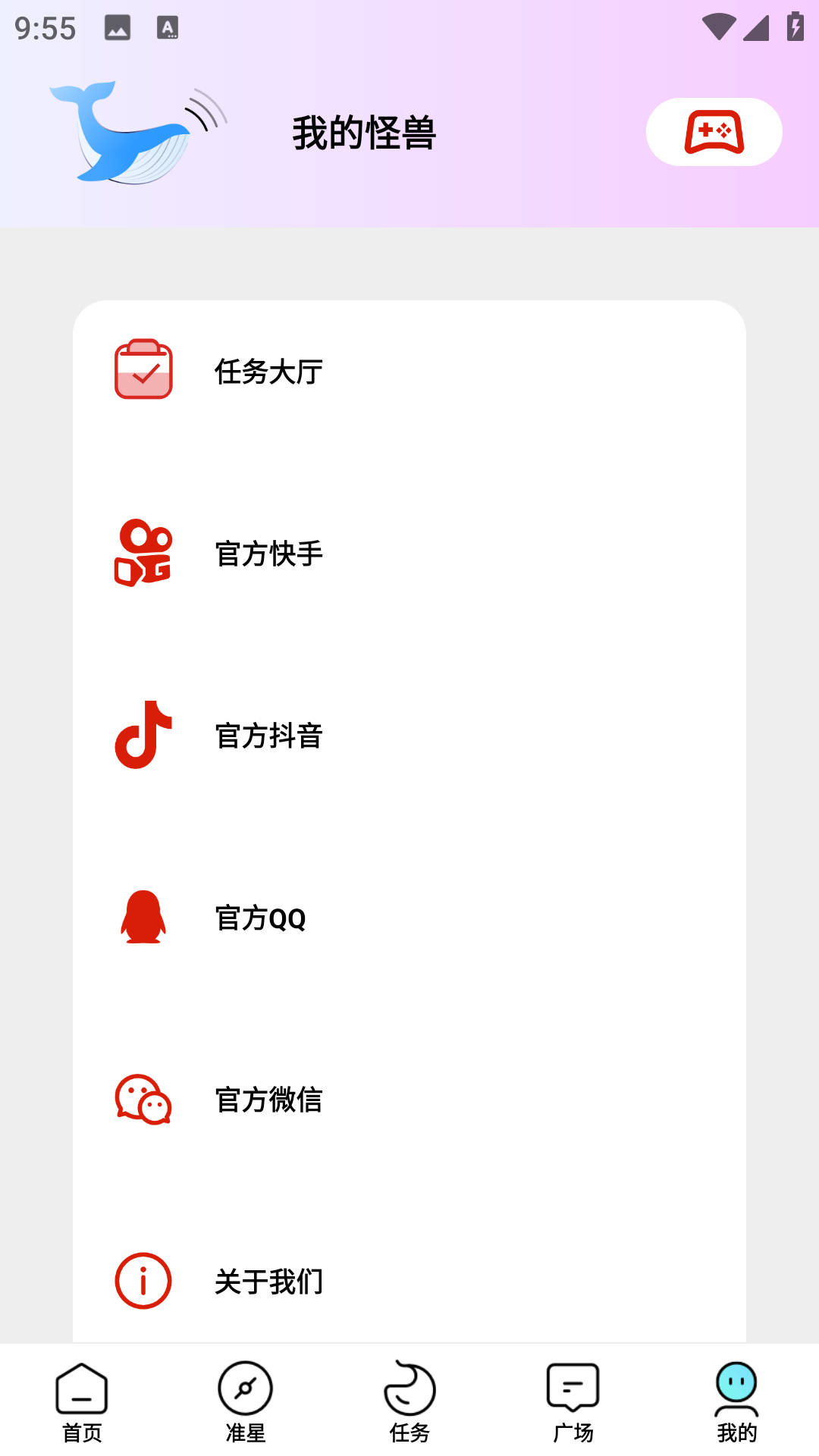Tap the red game controller button
Viewport: 819px width, 1456px height.
click(714, 132)
